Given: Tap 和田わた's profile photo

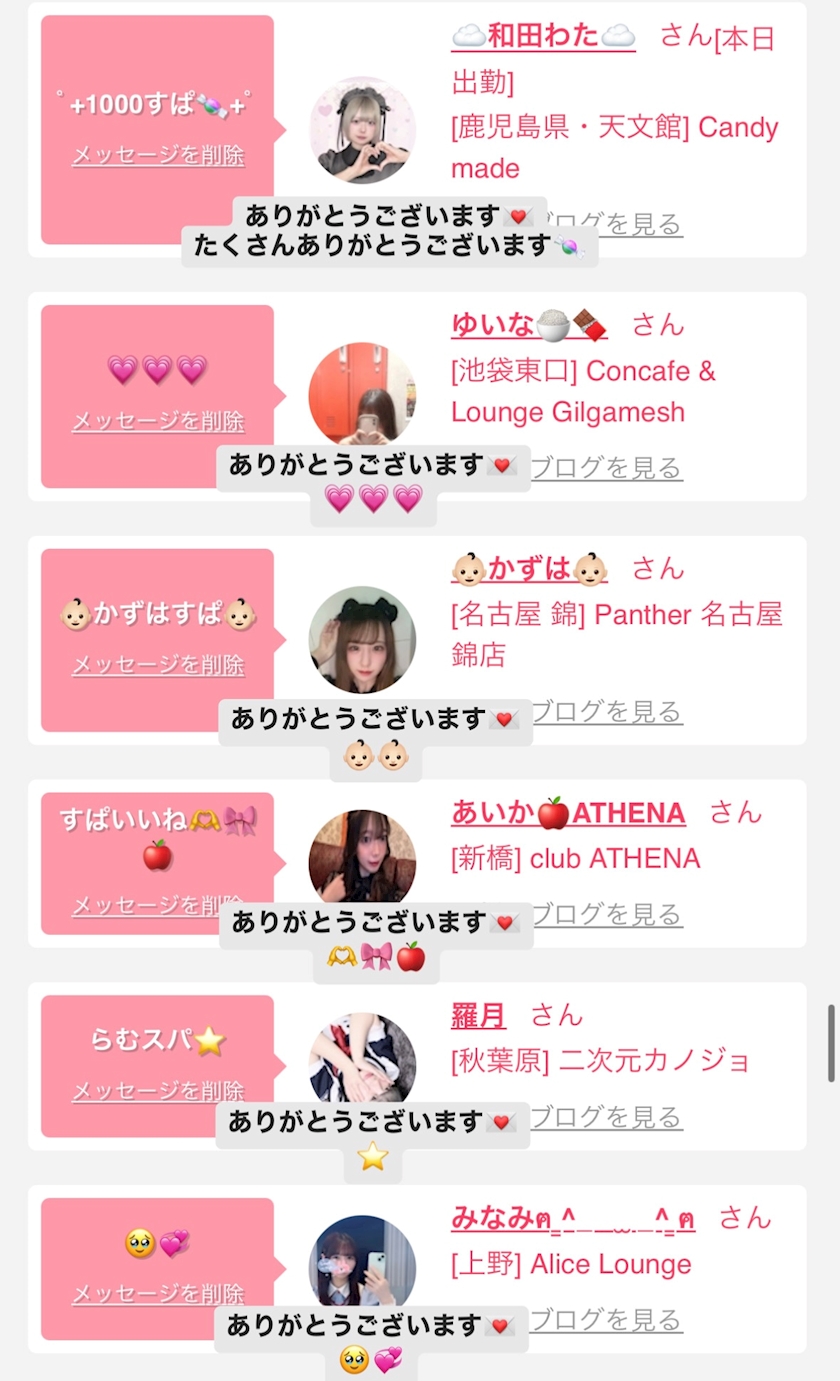Looking at the screenshot, I should (362, 130).
